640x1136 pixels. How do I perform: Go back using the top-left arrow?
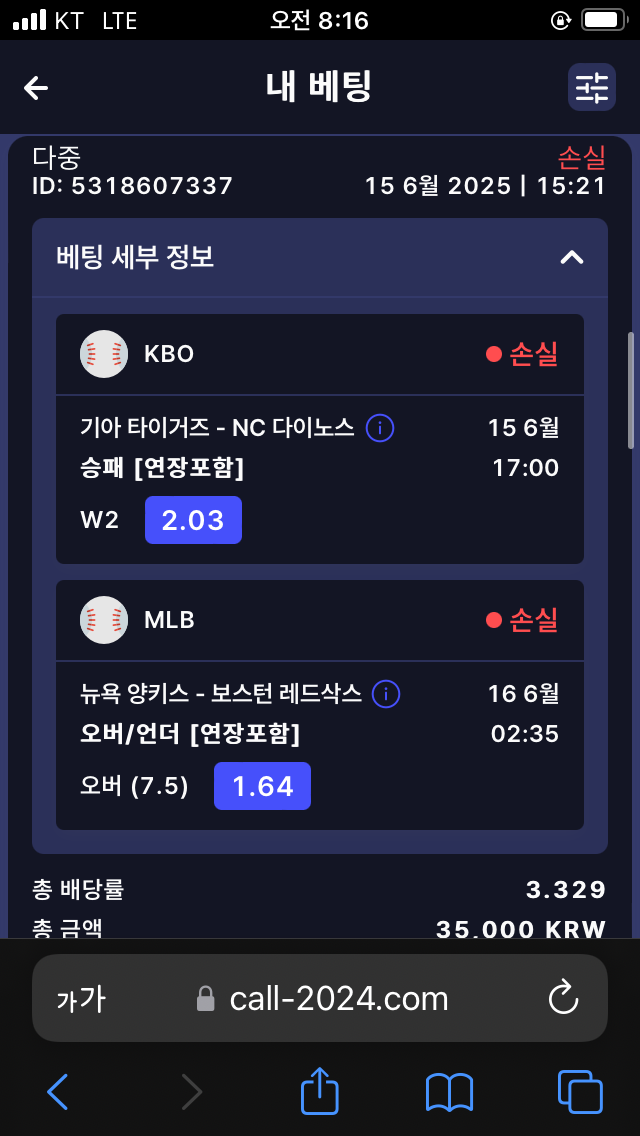click(x=36, y=88)
